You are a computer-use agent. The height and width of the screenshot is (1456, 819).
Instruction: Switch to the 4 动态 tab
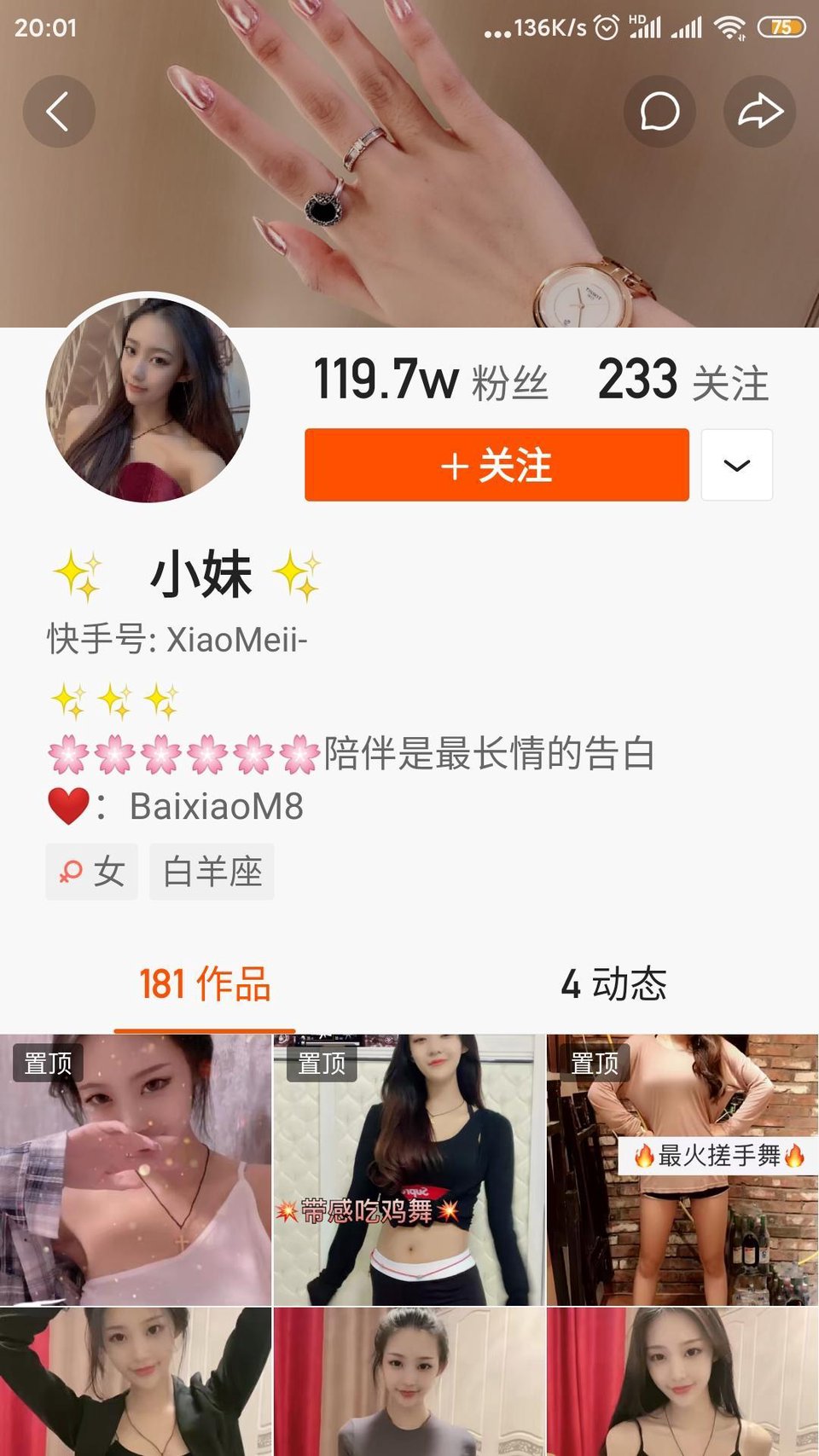point(613,984)
